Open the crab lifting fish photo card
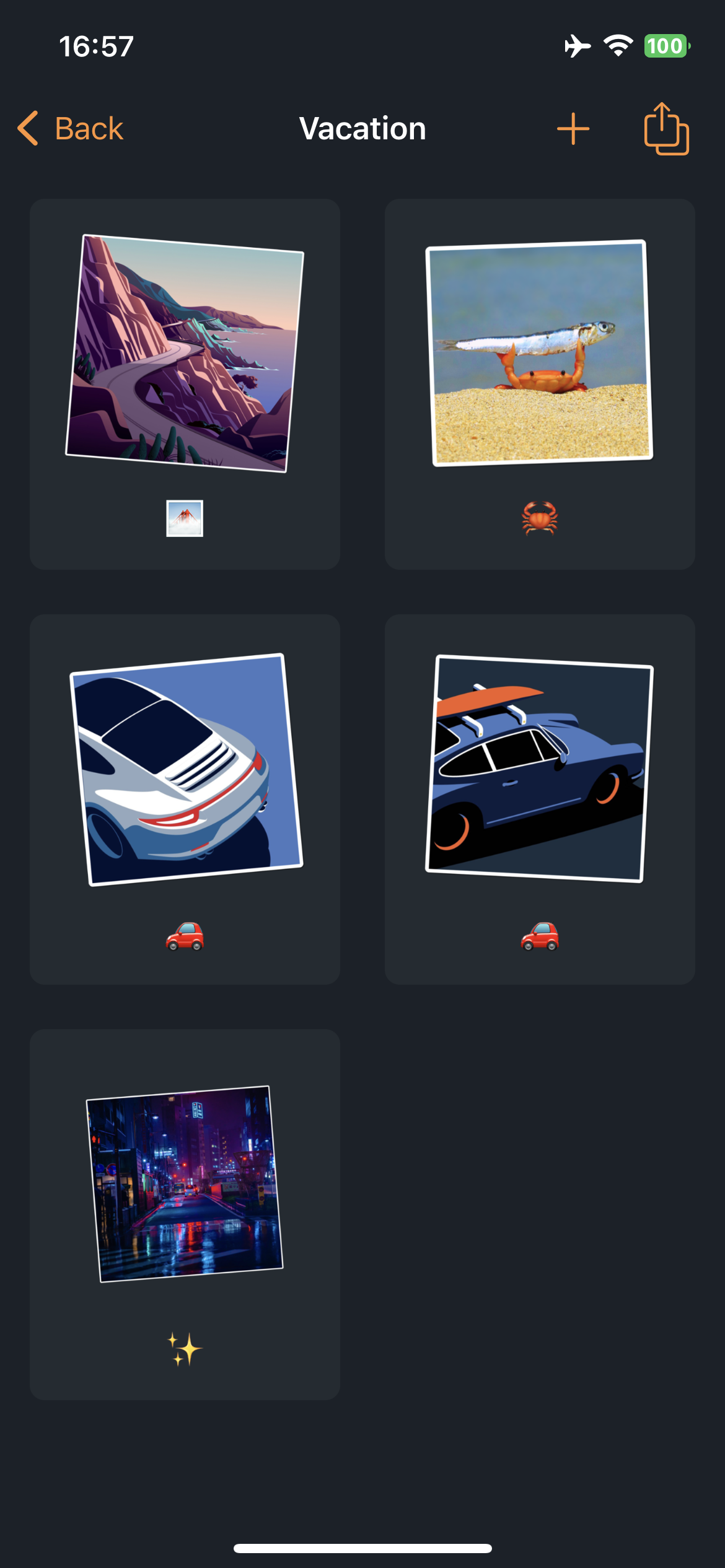 tap(539, 384)
